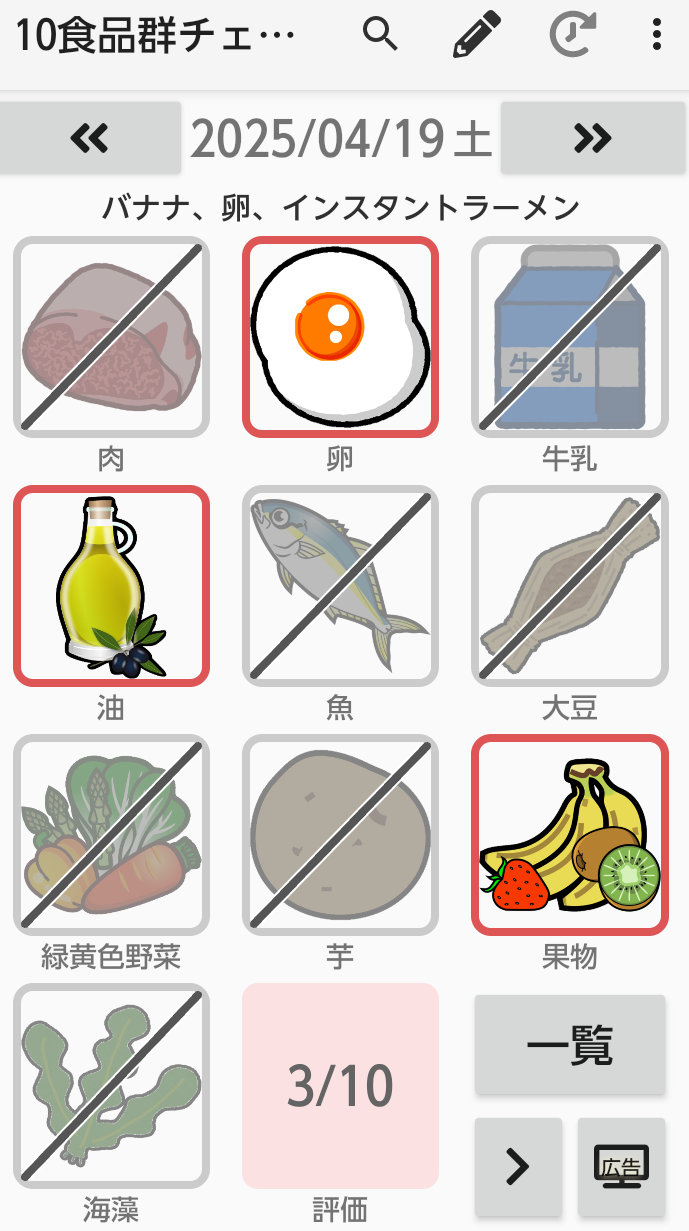Image resolution: width=689 pixels, height=1231 pixels.
Task: Mark 魚 (fish) as eaten
Action: click(340, 586)
